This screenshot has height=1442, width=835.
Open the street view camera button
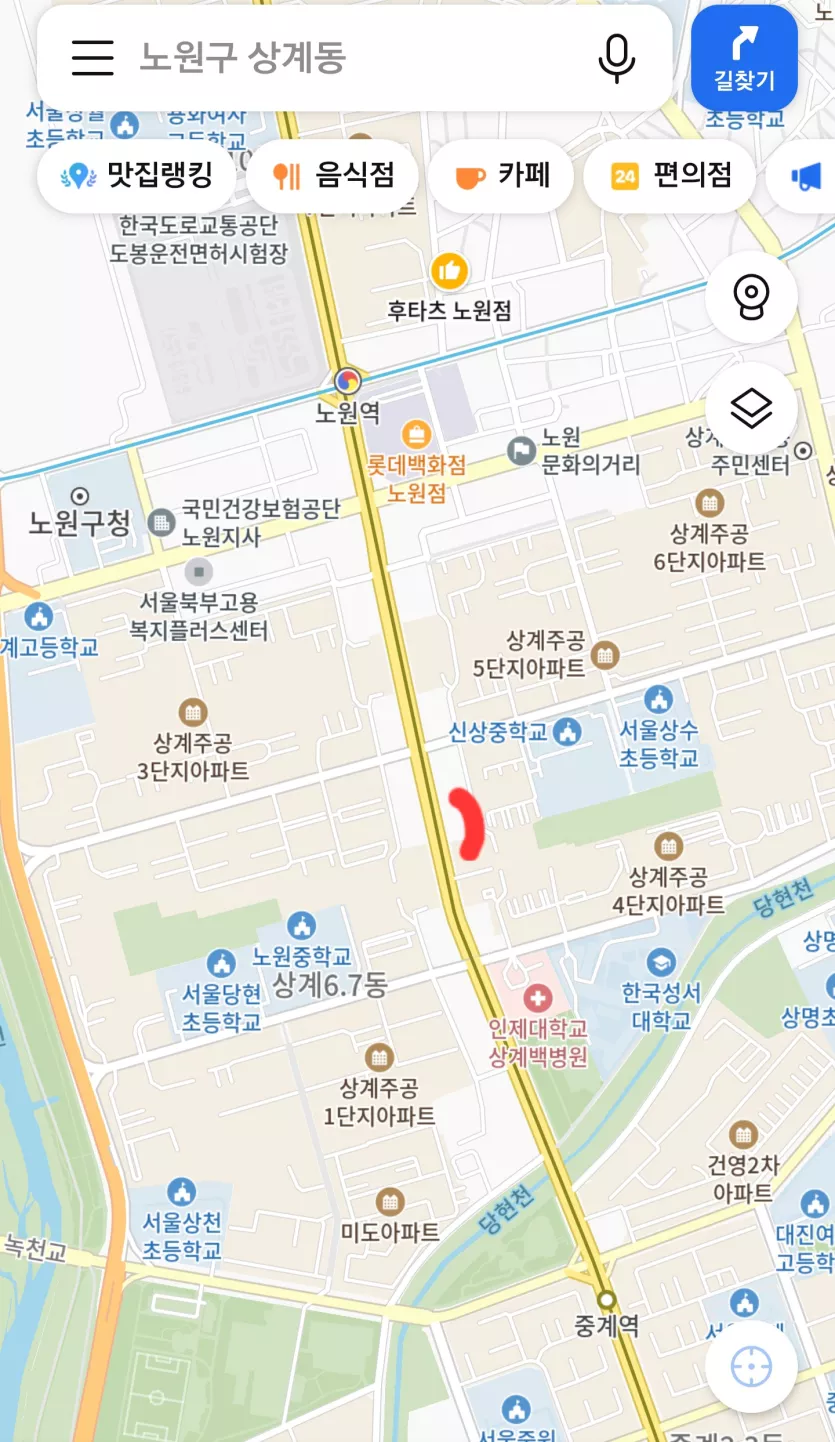(751, 298)
